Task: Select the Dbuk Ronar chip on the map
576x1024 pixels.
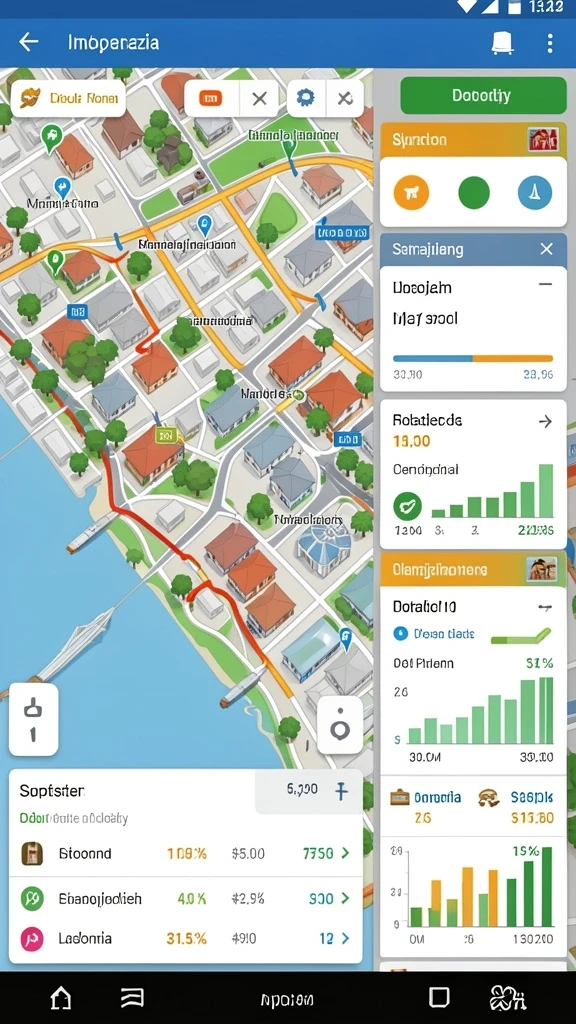Action: [x=69, y=99]
